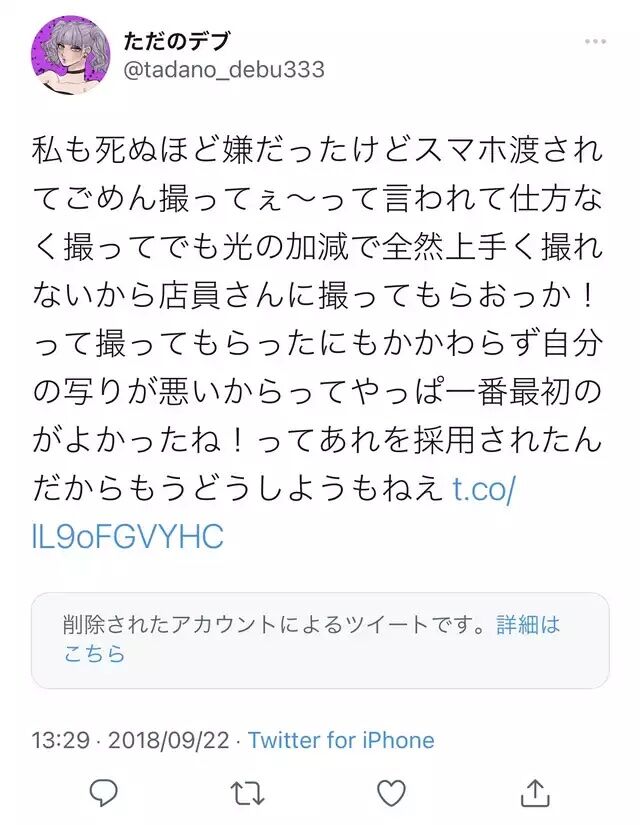Share this tweet
This screenshot has width=640, height=825.
point(535,793)
